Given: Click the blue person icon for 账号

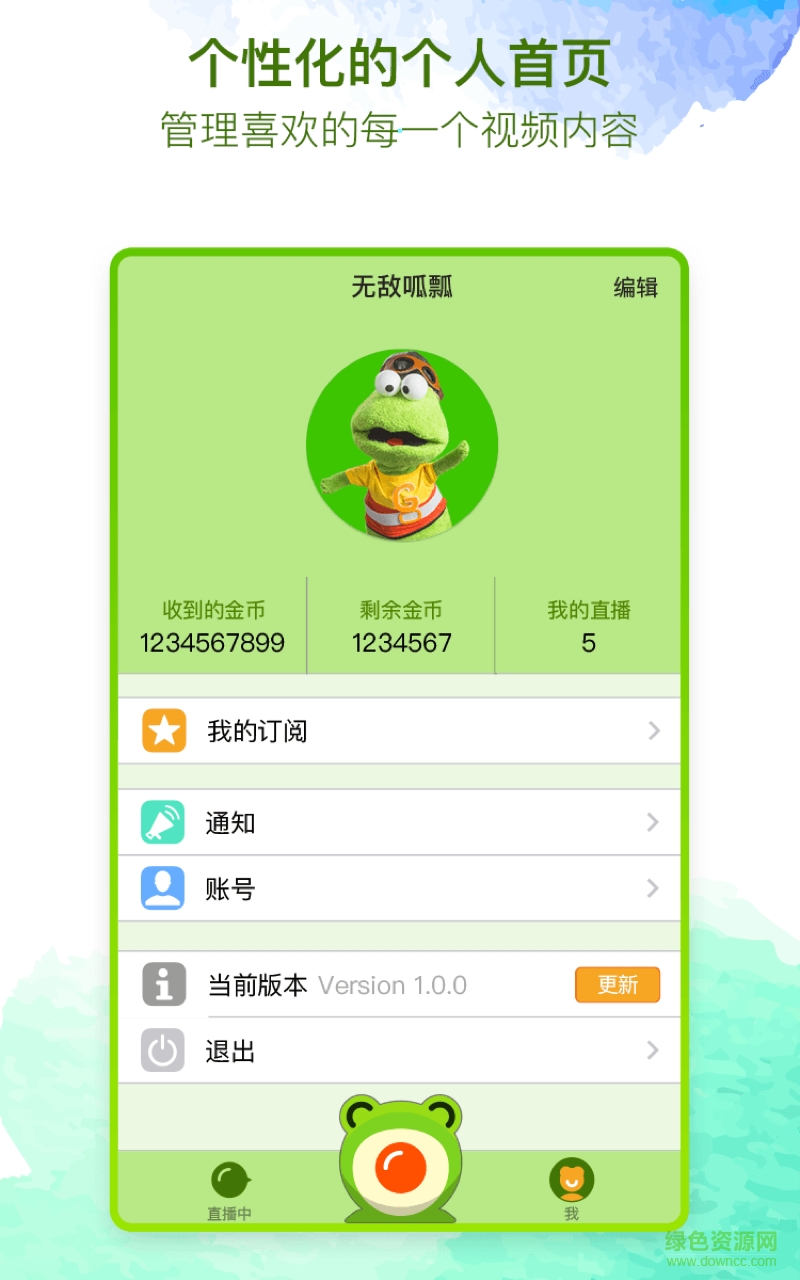Looking at the screenshot, I should pyautogui.click(x=164, y=888).
